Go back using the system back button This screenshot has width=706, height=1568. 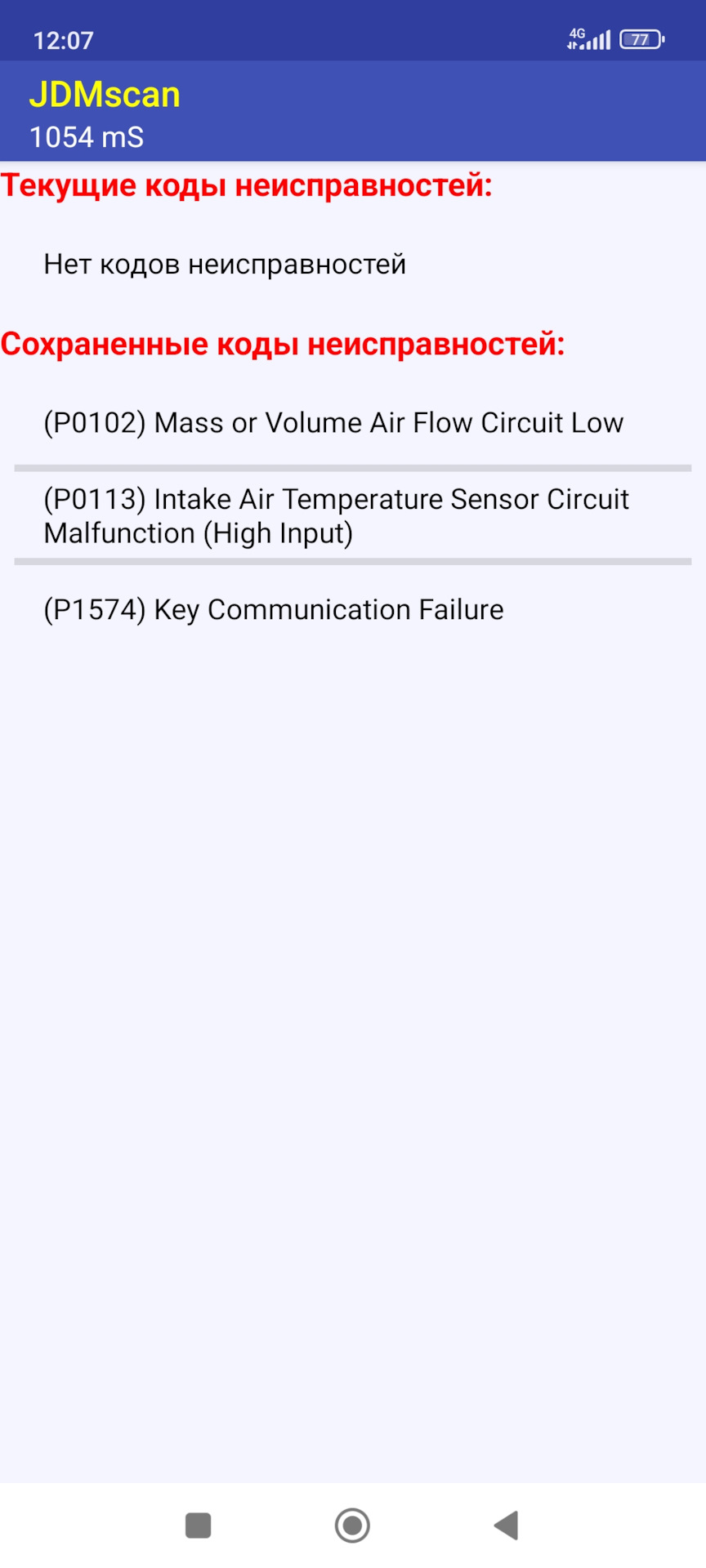point(507,1525)
